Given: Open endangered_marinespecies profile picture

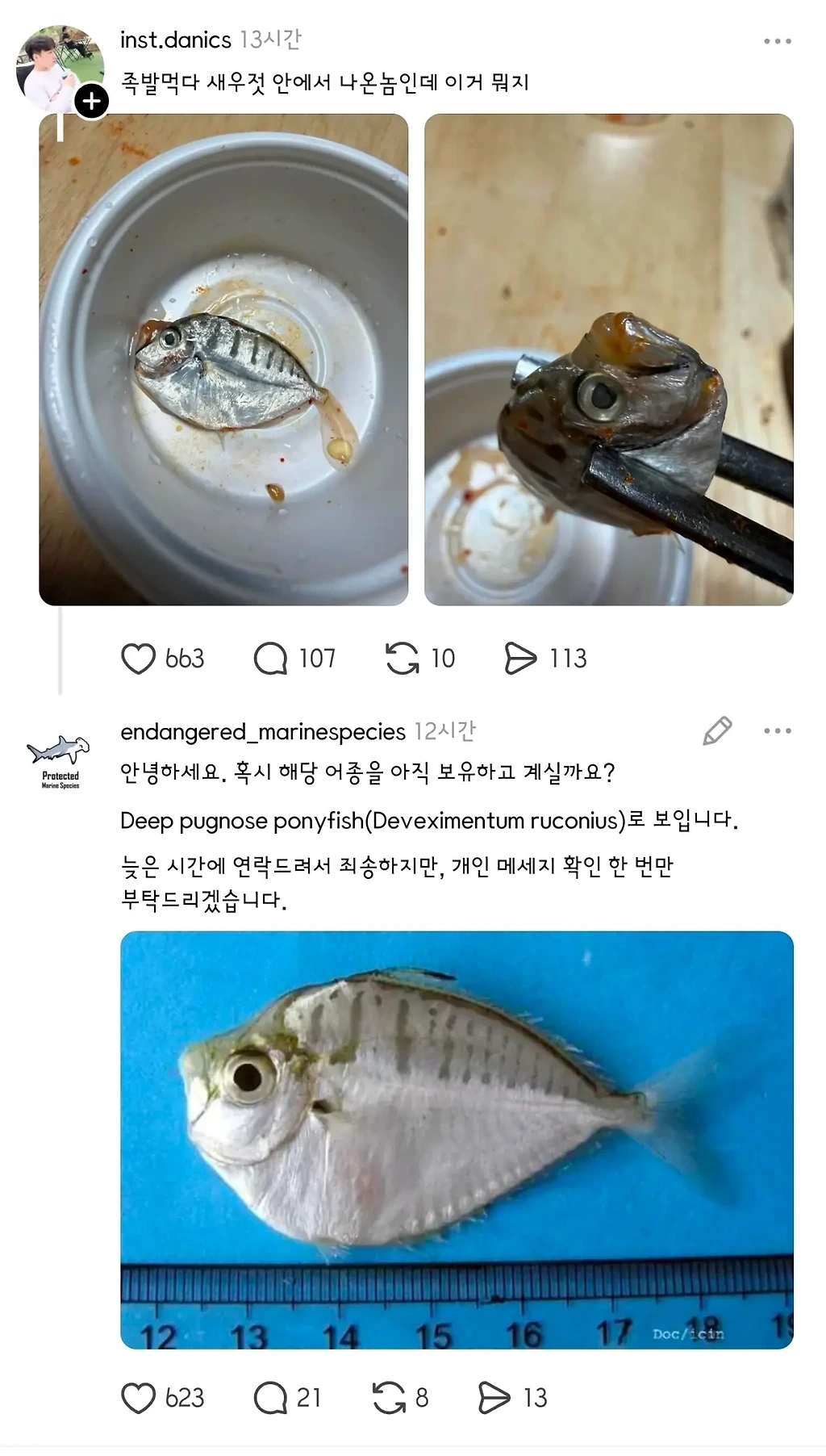Looking at the screenshot, I should (x=59, y=759).
